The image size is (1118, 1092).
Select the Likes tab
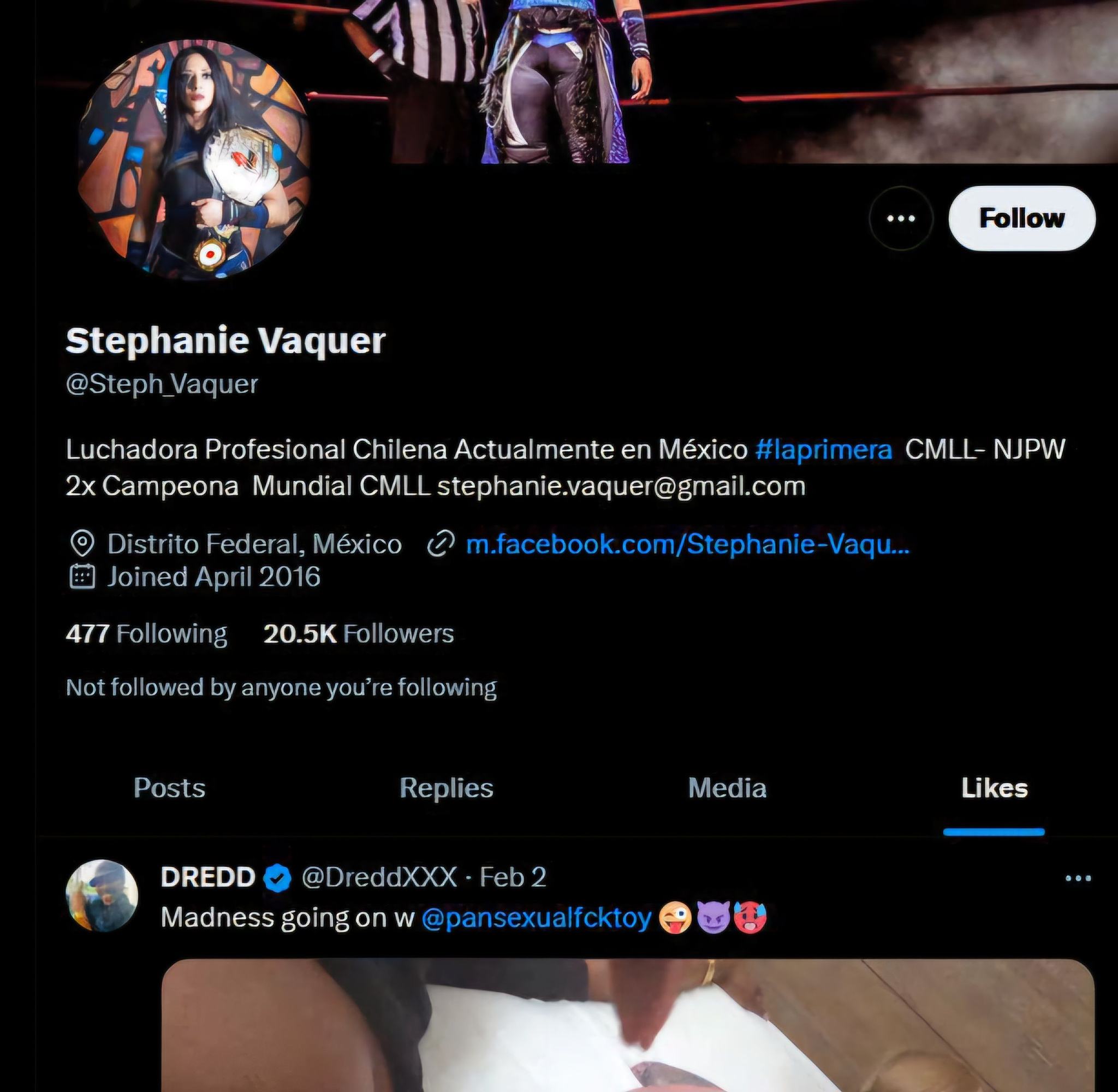pos(994,788)
